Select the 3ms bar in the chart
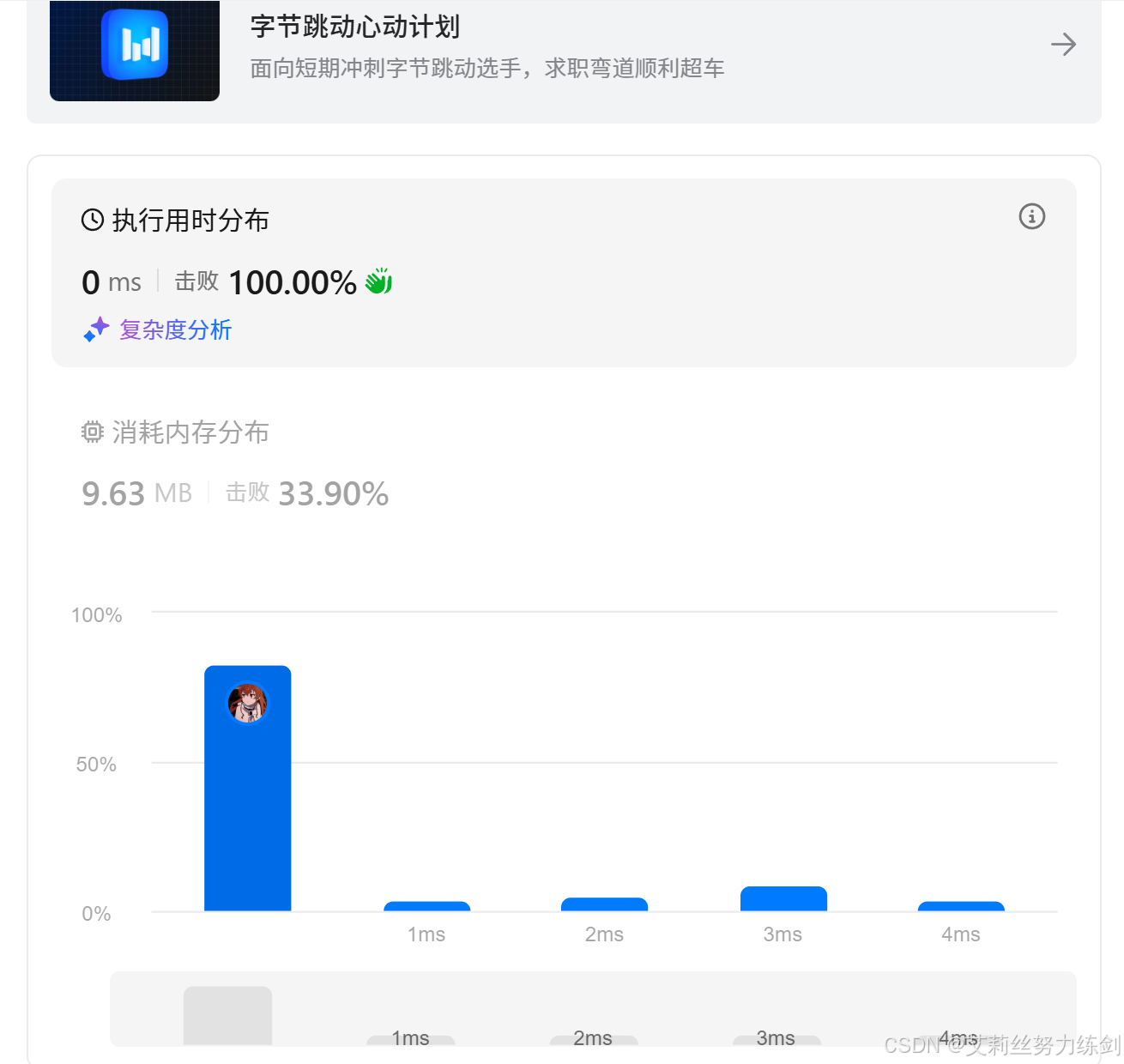This screenshot has width=1124, height=1064. (783, 899)
